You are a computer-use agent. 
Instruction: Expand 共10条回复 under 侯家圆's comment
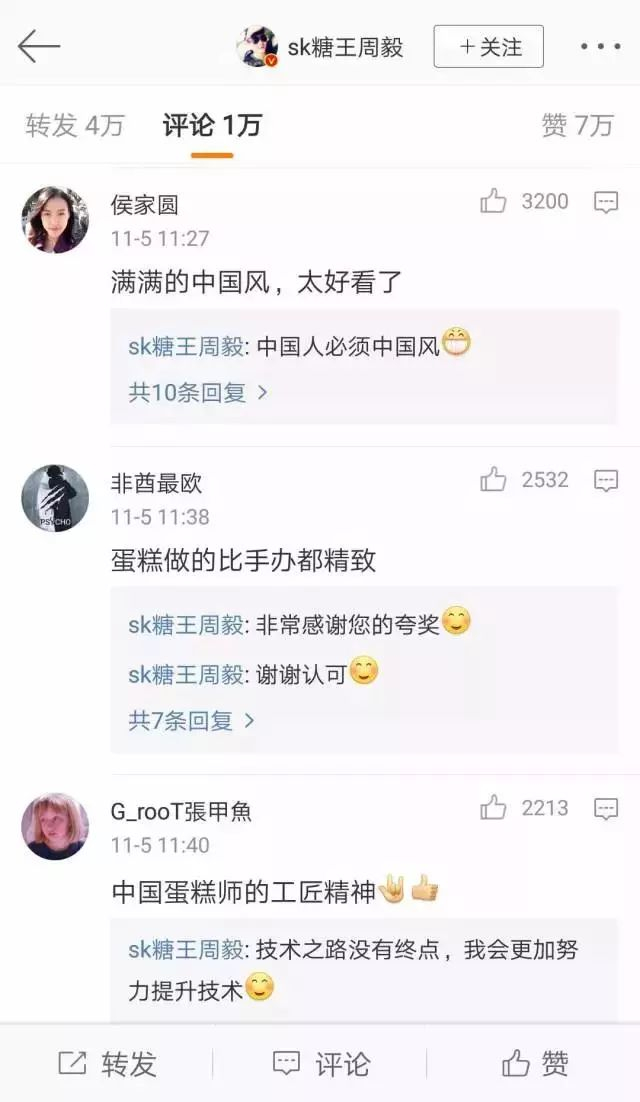tap(197, 393)
